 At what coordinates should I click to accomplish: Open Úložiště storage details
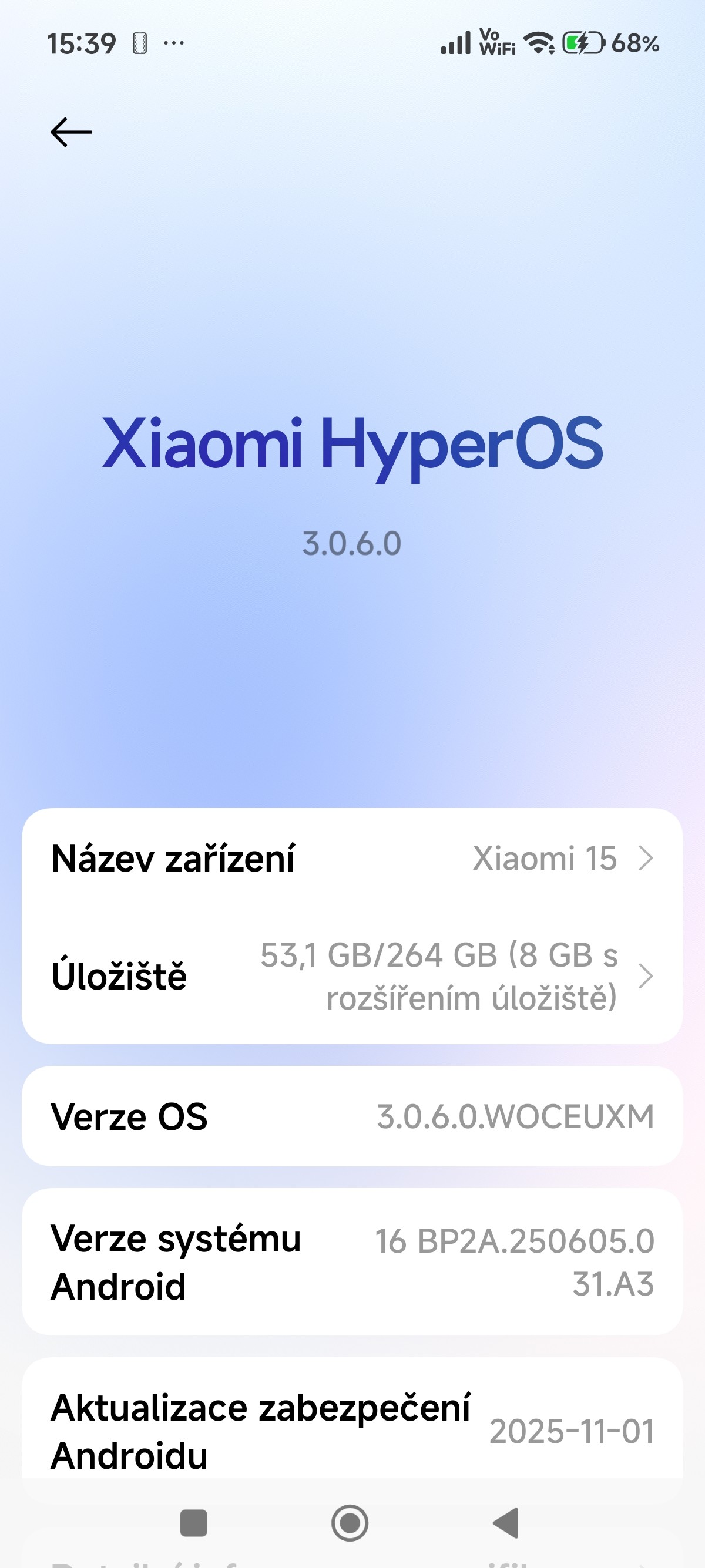coord(352,975)
